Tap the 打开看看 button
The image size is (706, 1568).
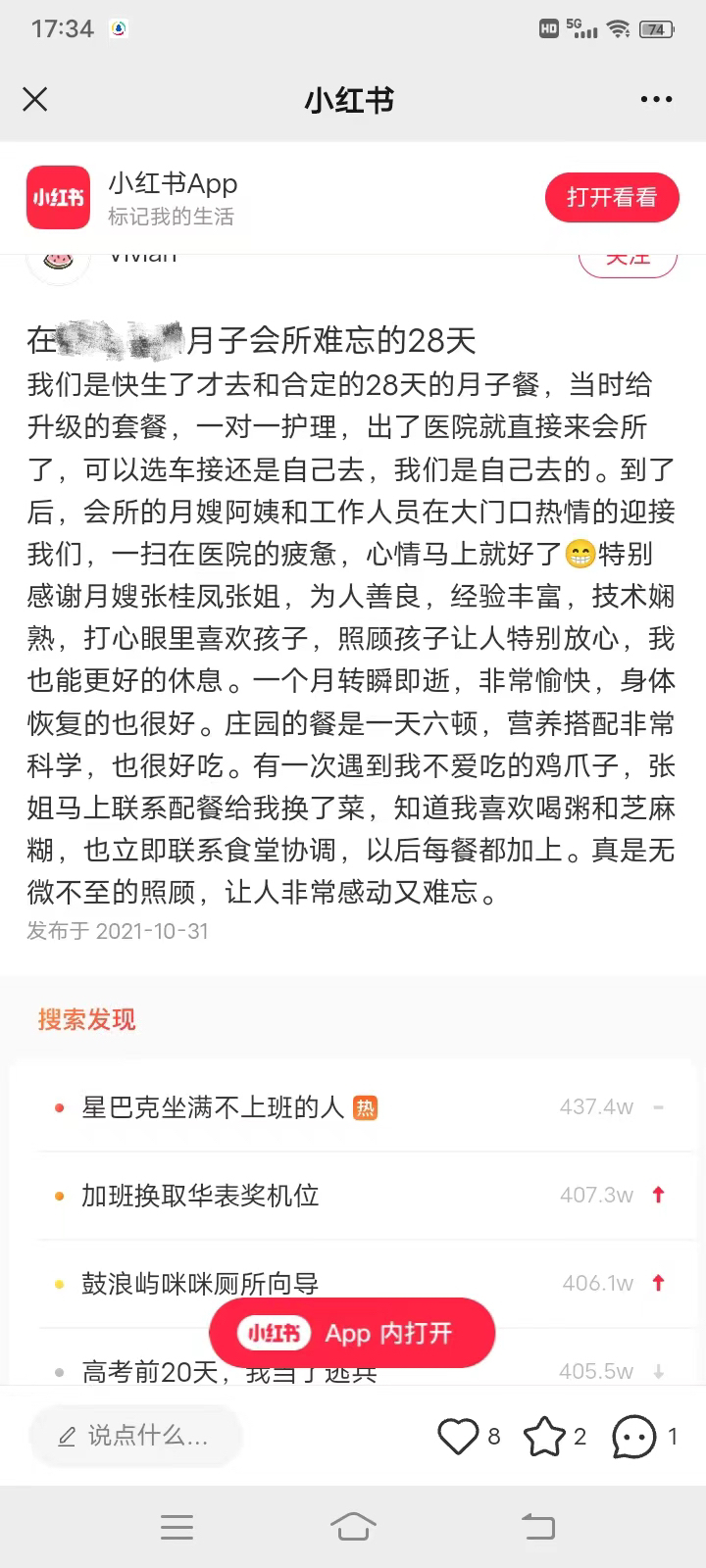point(612,197)
